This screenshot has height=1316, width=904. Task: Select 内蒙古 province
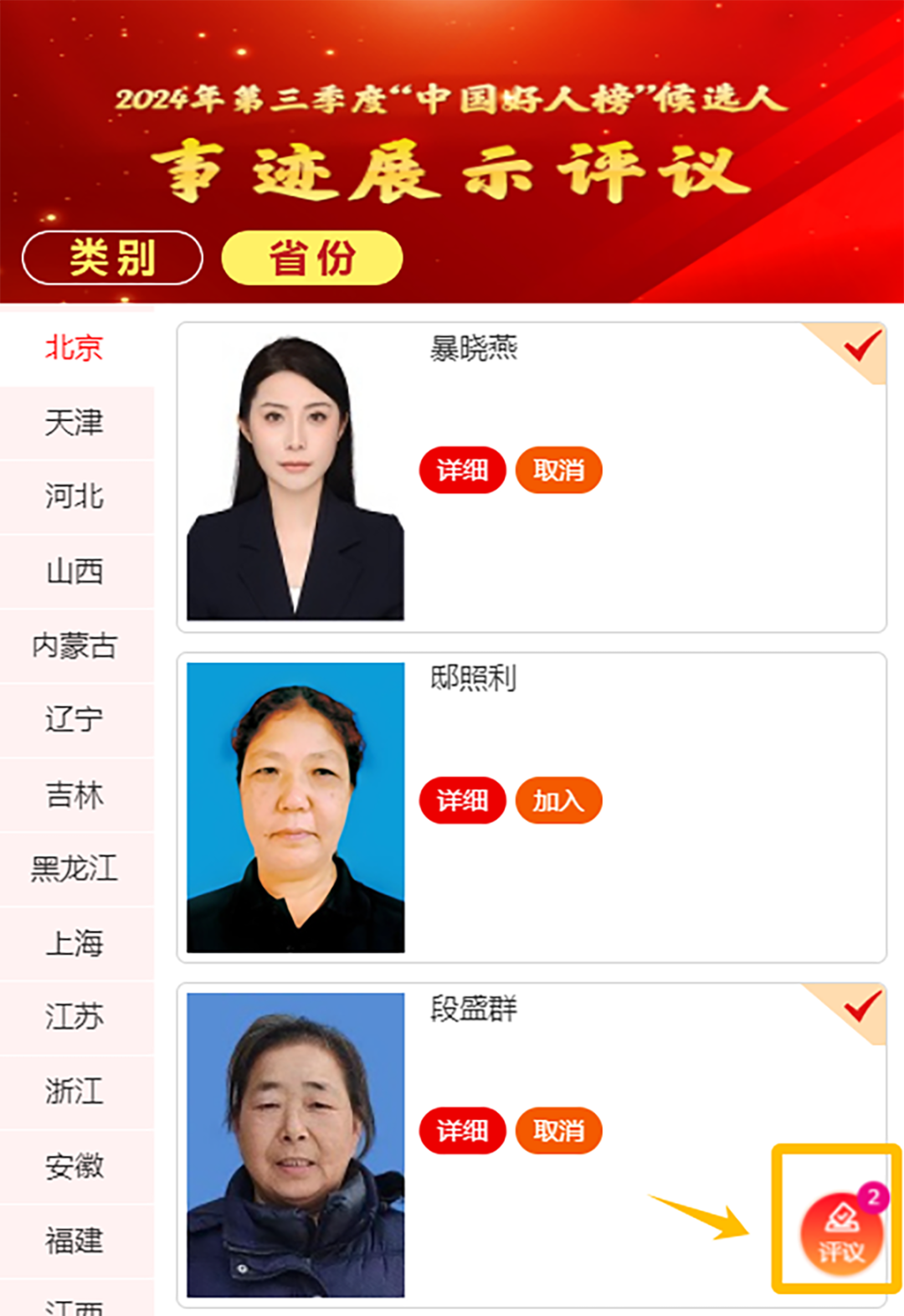(74, 645)
